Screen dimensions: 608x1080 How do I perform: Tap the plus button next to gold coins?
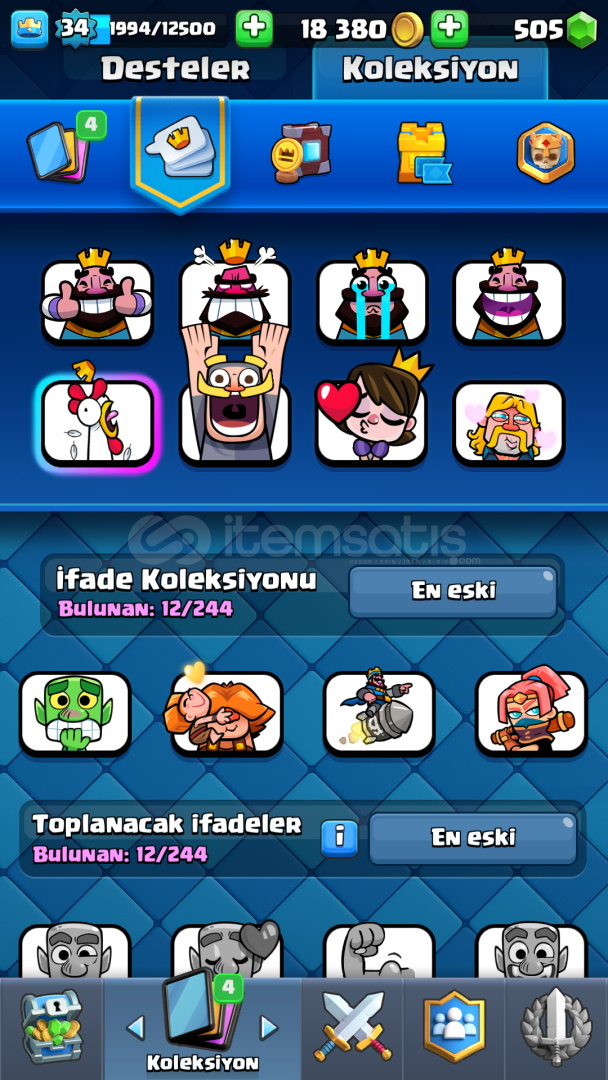point(450,28)
